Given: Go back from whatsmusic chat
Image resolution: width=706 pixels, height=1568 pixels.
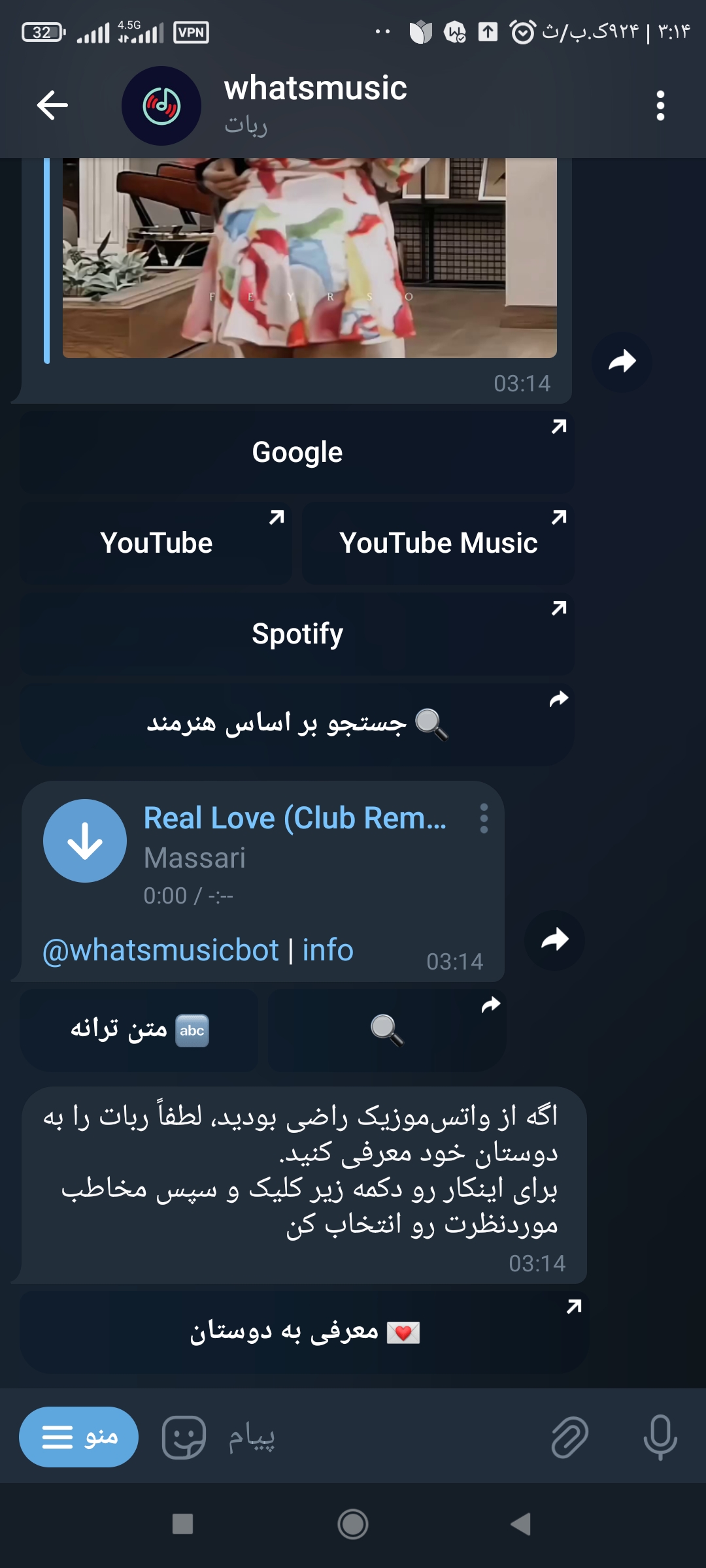Looking at the screenshot, I should 52,105.
